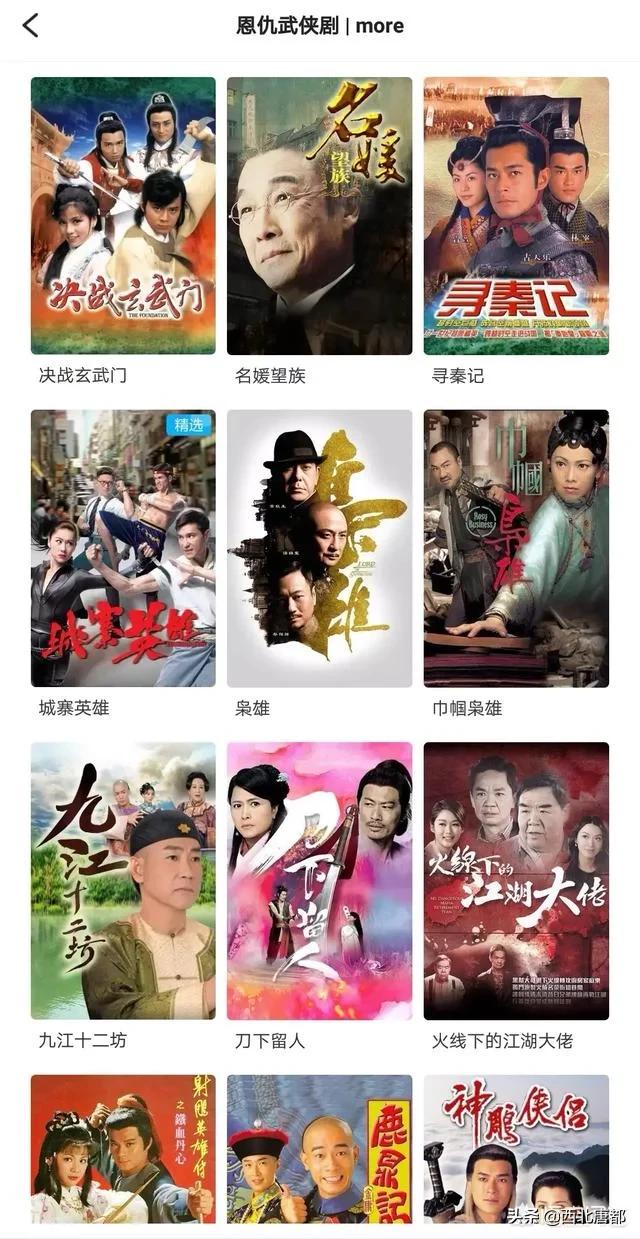Select the 城寨英雄 poster
640x1239 pixels.
(123, 548)
